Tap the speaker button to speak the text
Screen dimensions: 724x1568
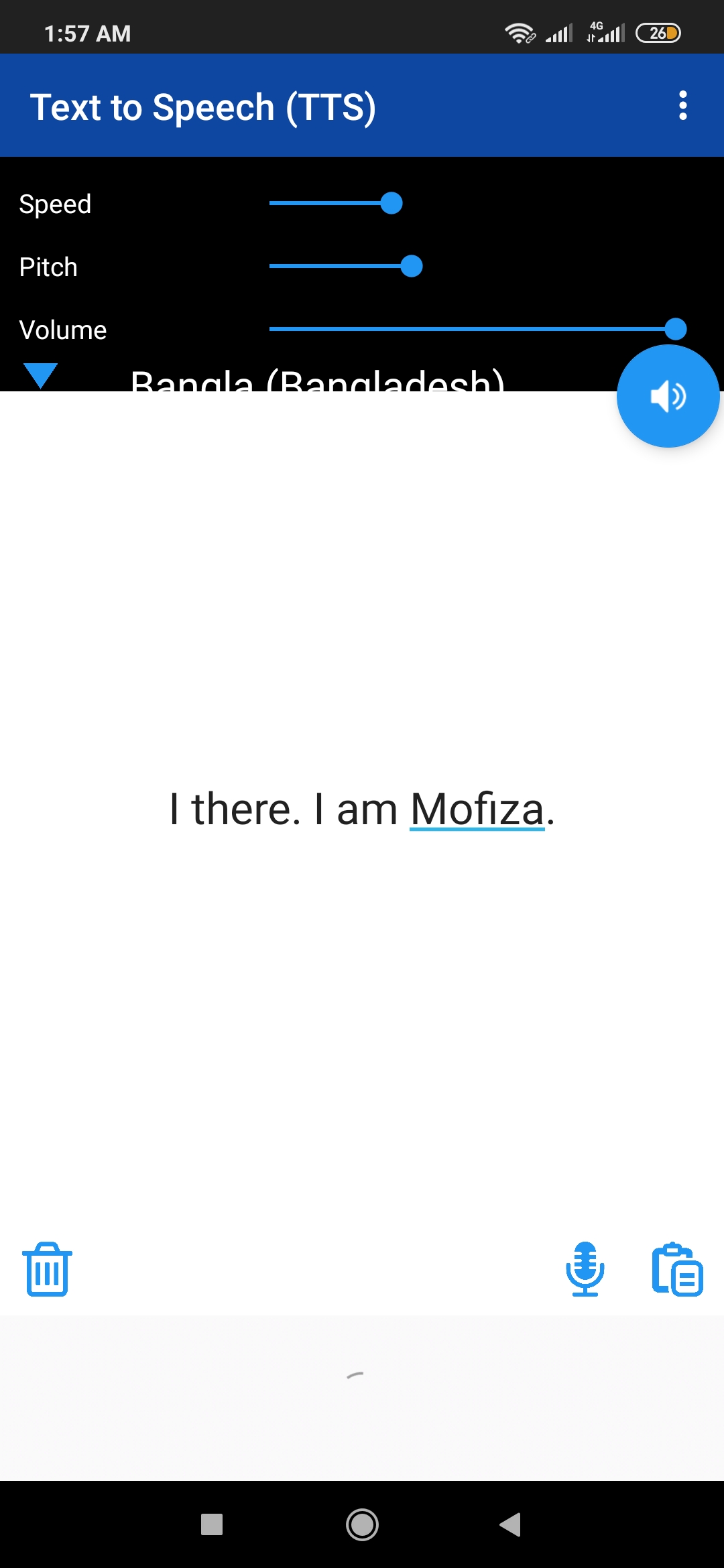[668, 397]
